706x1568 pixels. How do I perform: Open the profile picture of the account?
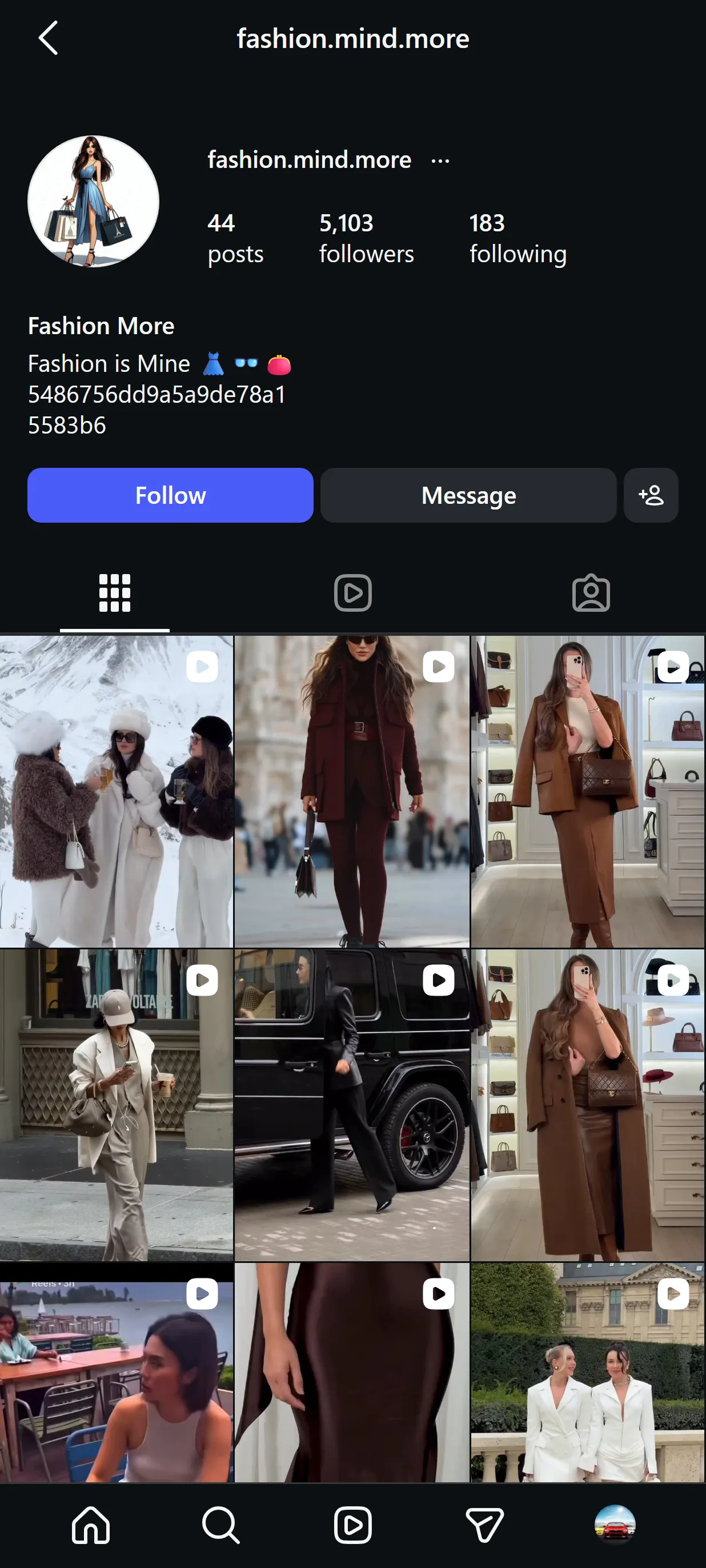click(93, 201)
